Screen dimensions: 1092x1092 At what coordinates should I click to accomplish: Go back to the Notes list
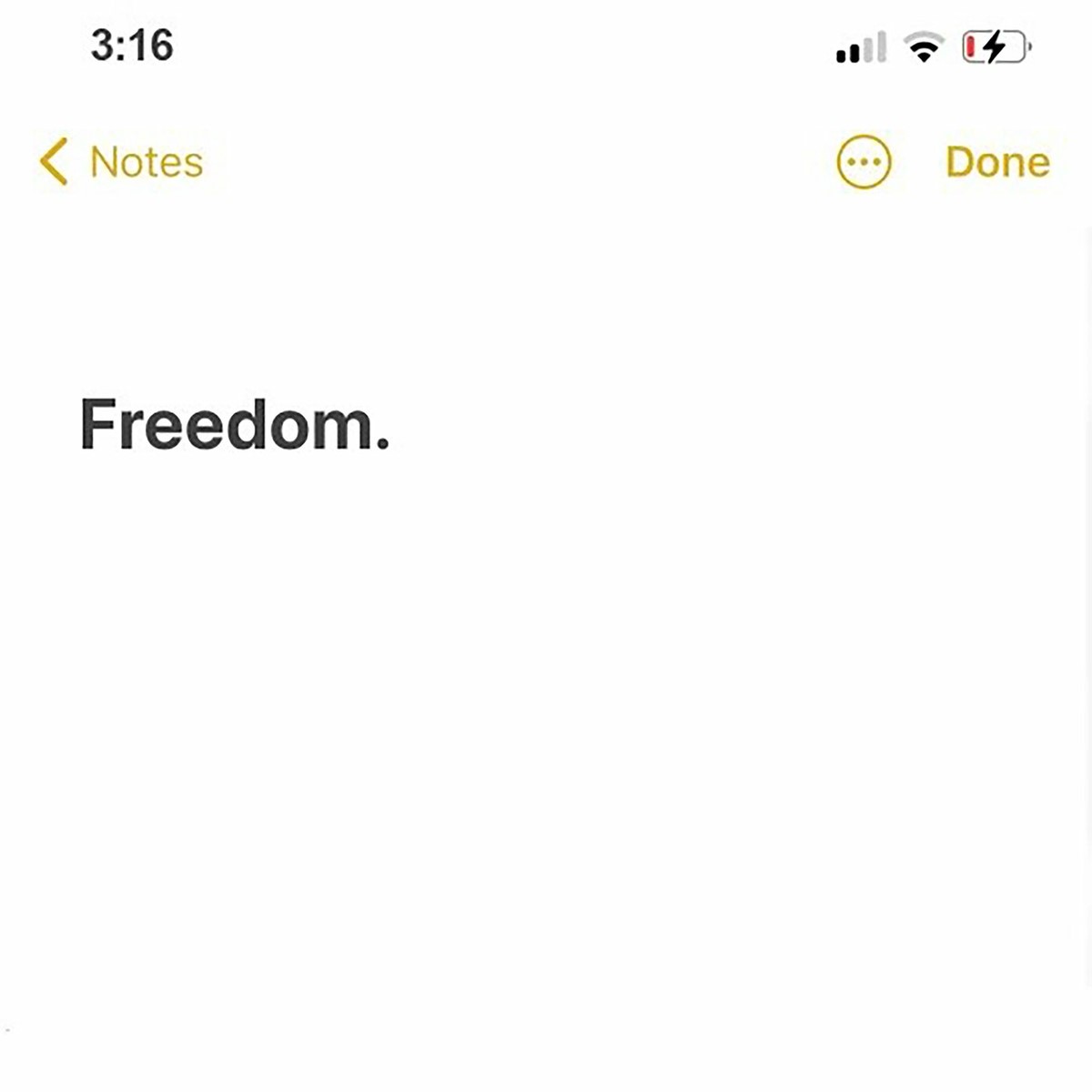[121, 163]
